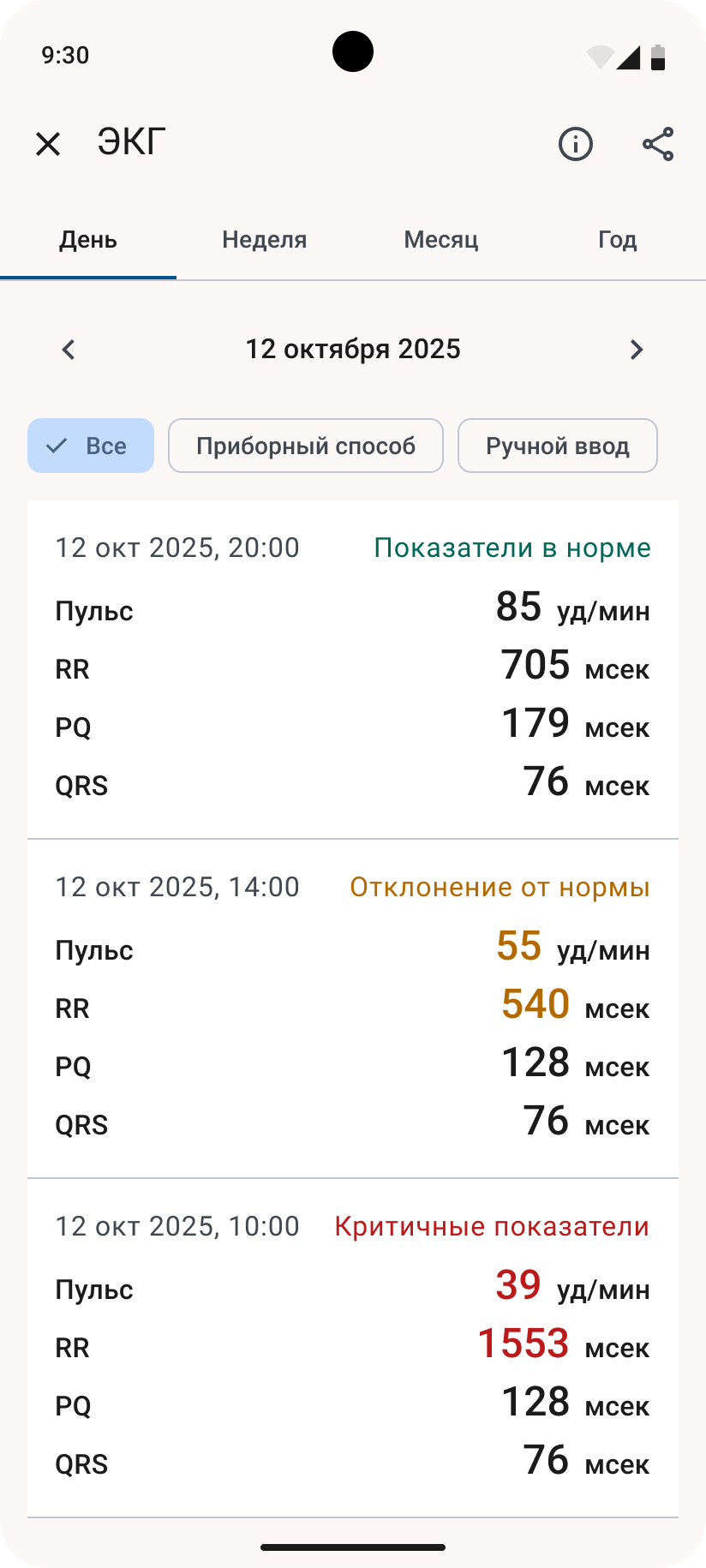Switch to the Год tab

(617, 240)
